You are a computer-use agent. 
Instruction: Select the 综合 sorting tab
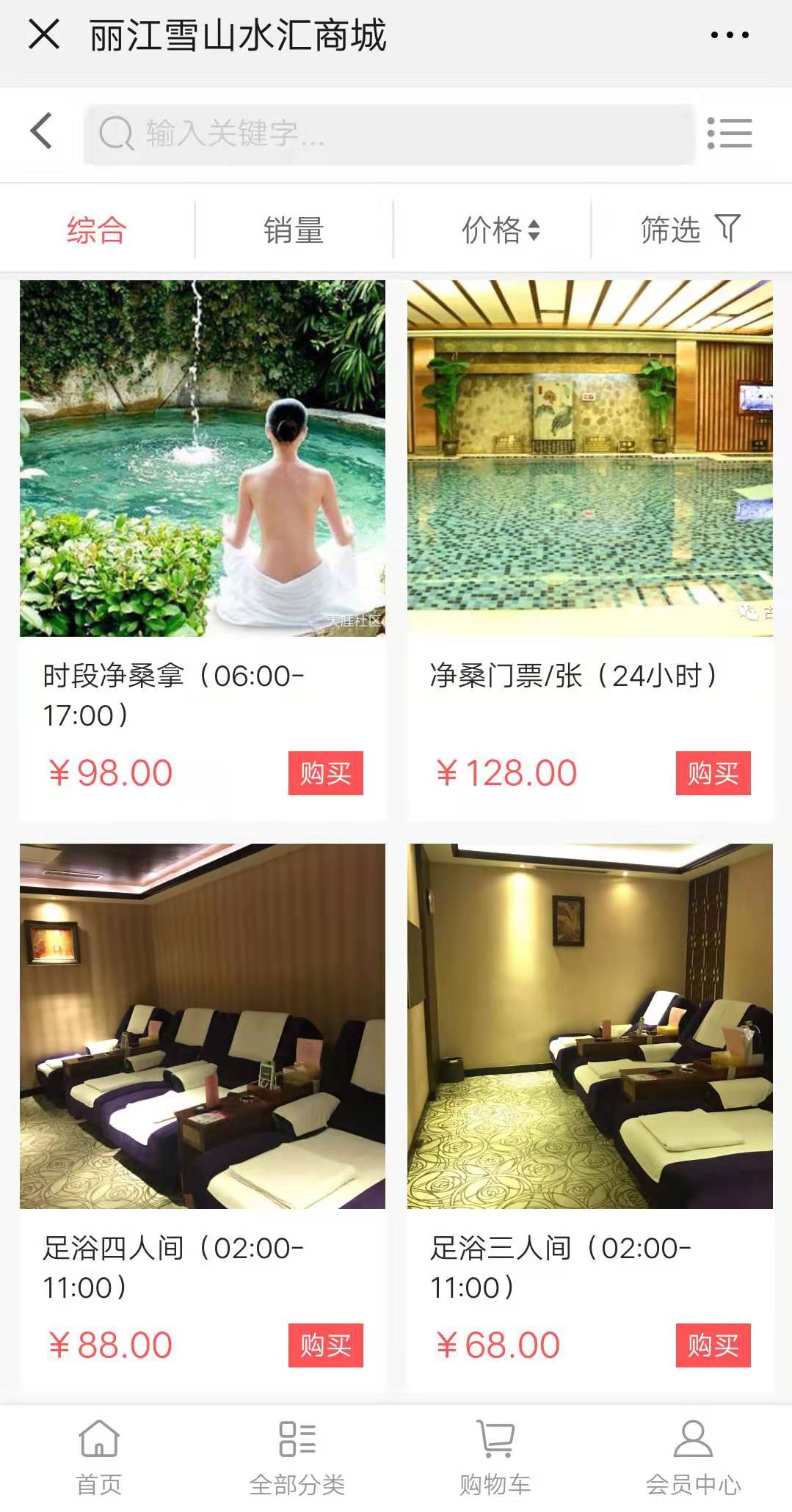[x=97, y=230]
